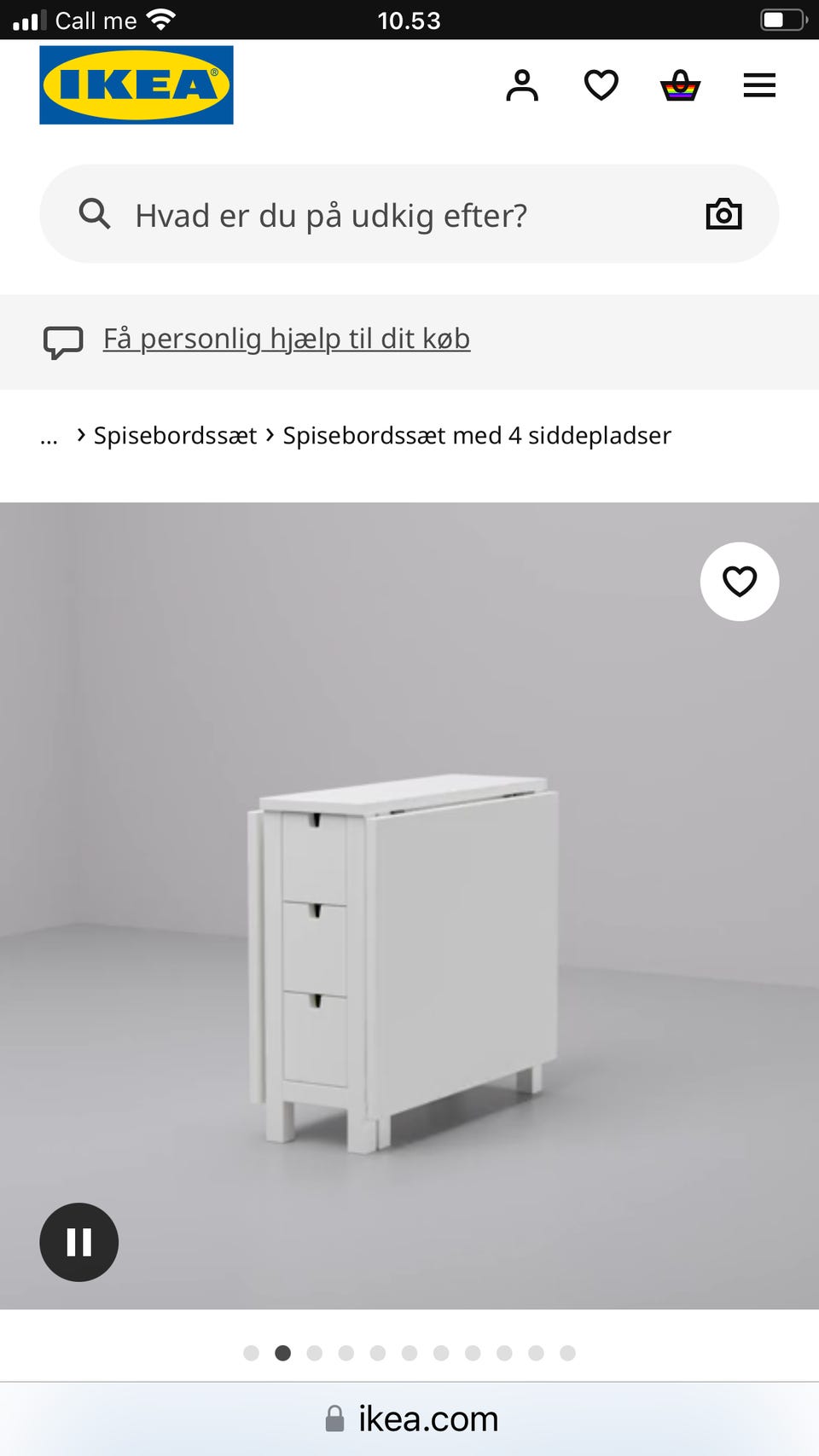The width and height of the screenshot is (819, 1456).
Task: Jump to the last carousel dot
Action: tap(567, 1353)
